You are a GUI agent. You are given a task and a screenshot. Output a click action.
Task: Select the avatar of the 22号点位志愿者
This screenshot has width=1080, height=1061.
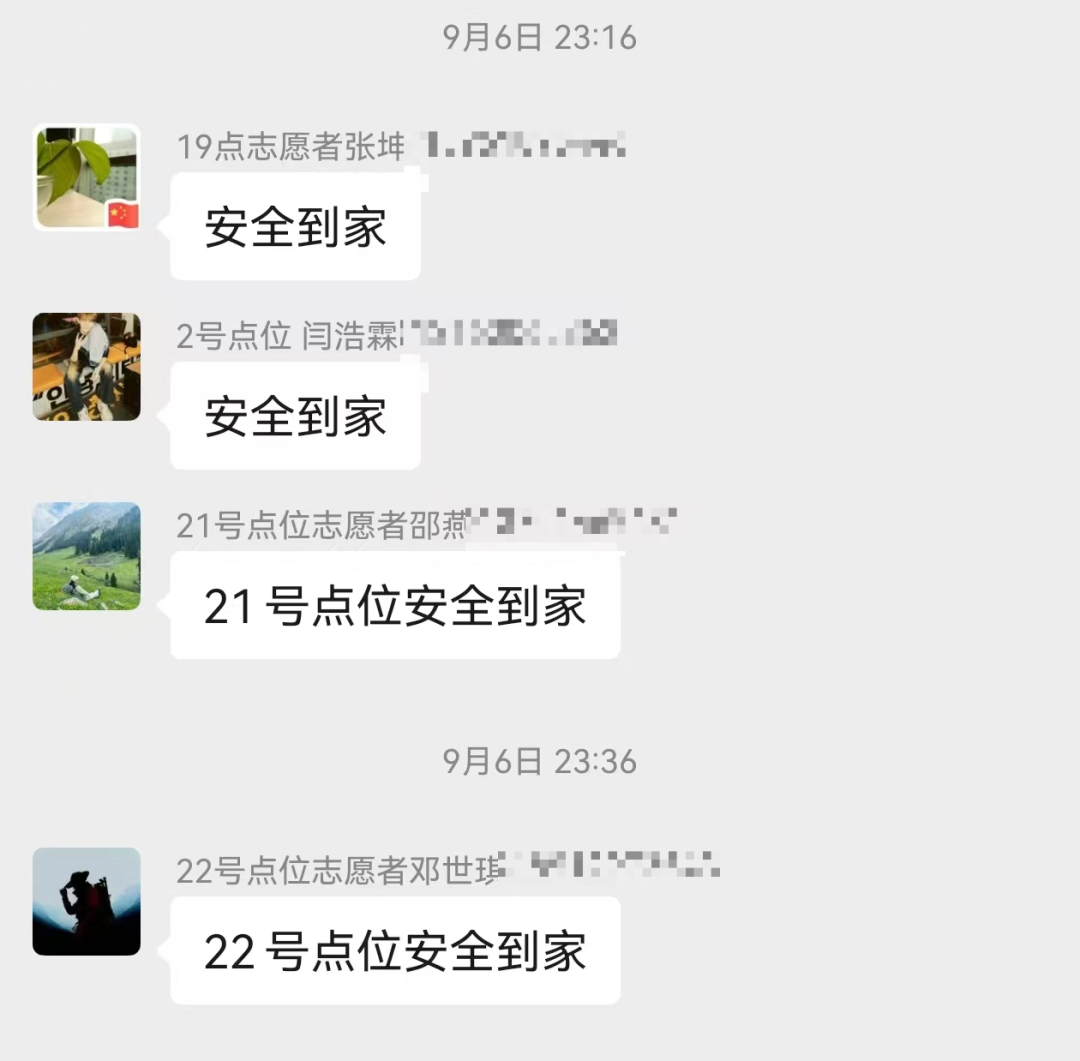[87, 901]
